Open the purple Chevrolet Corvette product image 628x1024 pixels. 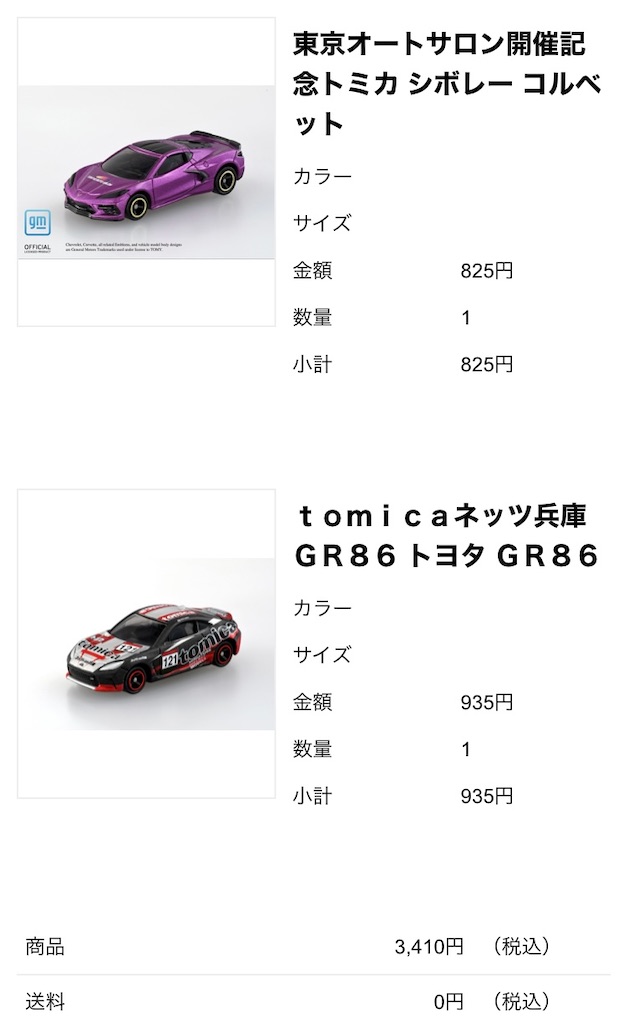(146, 172)
